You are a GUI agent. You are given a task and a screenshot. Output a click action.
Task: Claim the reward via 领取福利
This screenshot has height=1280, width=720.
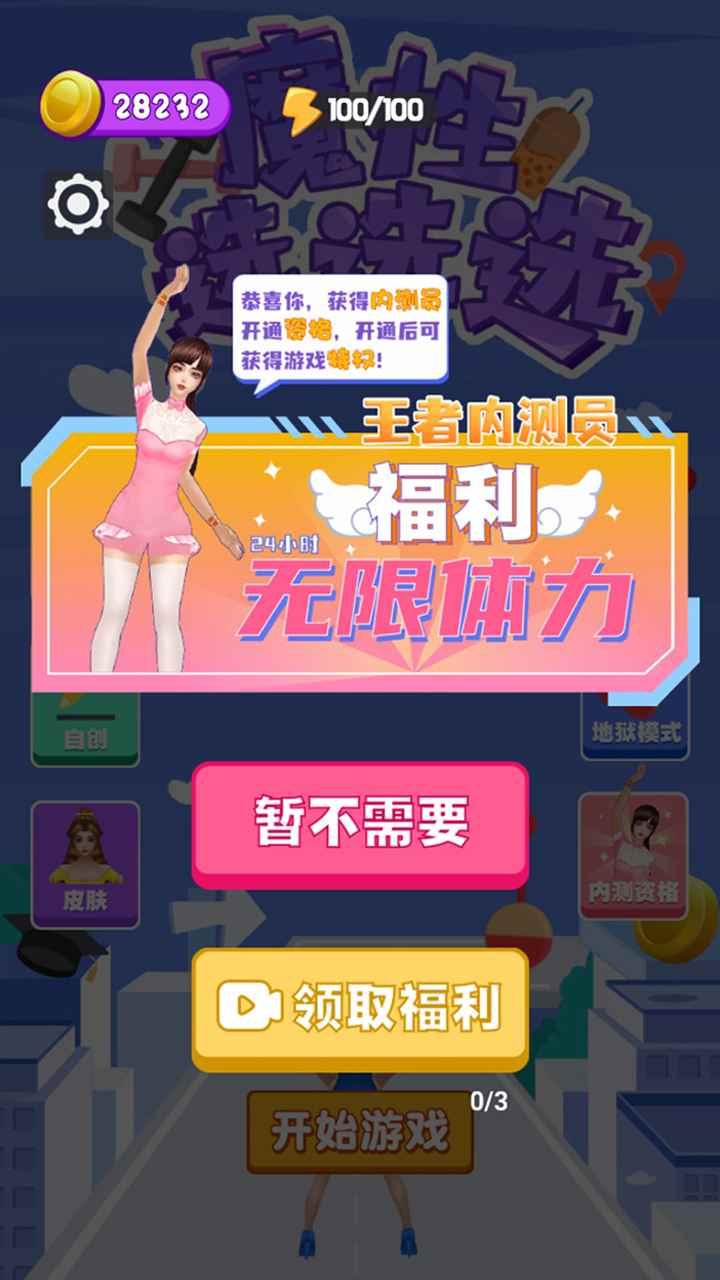coord(360,1009)
